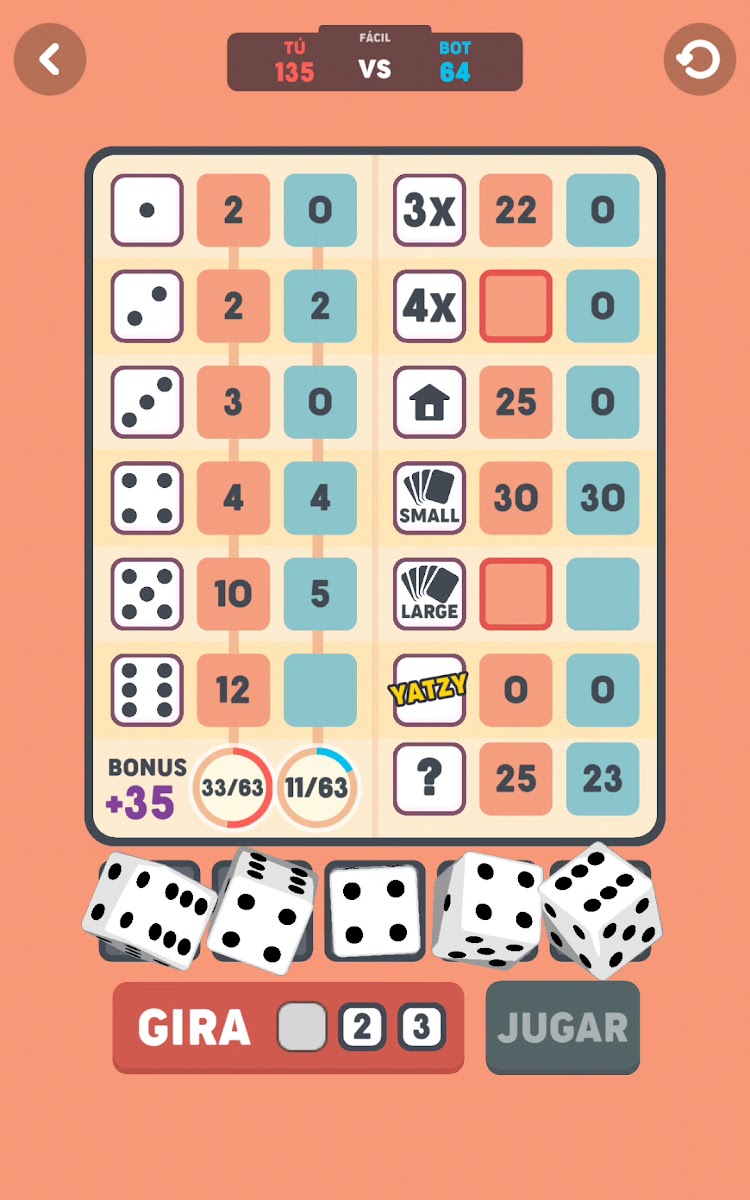Roll the dice with the GIRA button

(x=288, y=1028)
